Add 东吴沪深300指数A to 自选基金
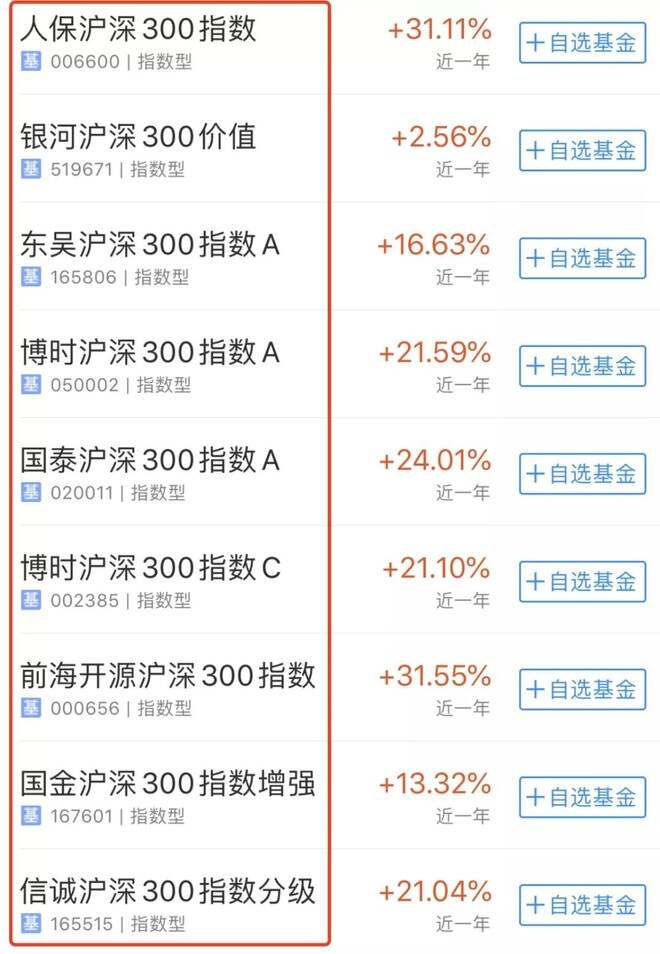The height and width of the screenshot is (954, 660). [x=583, y=259]
